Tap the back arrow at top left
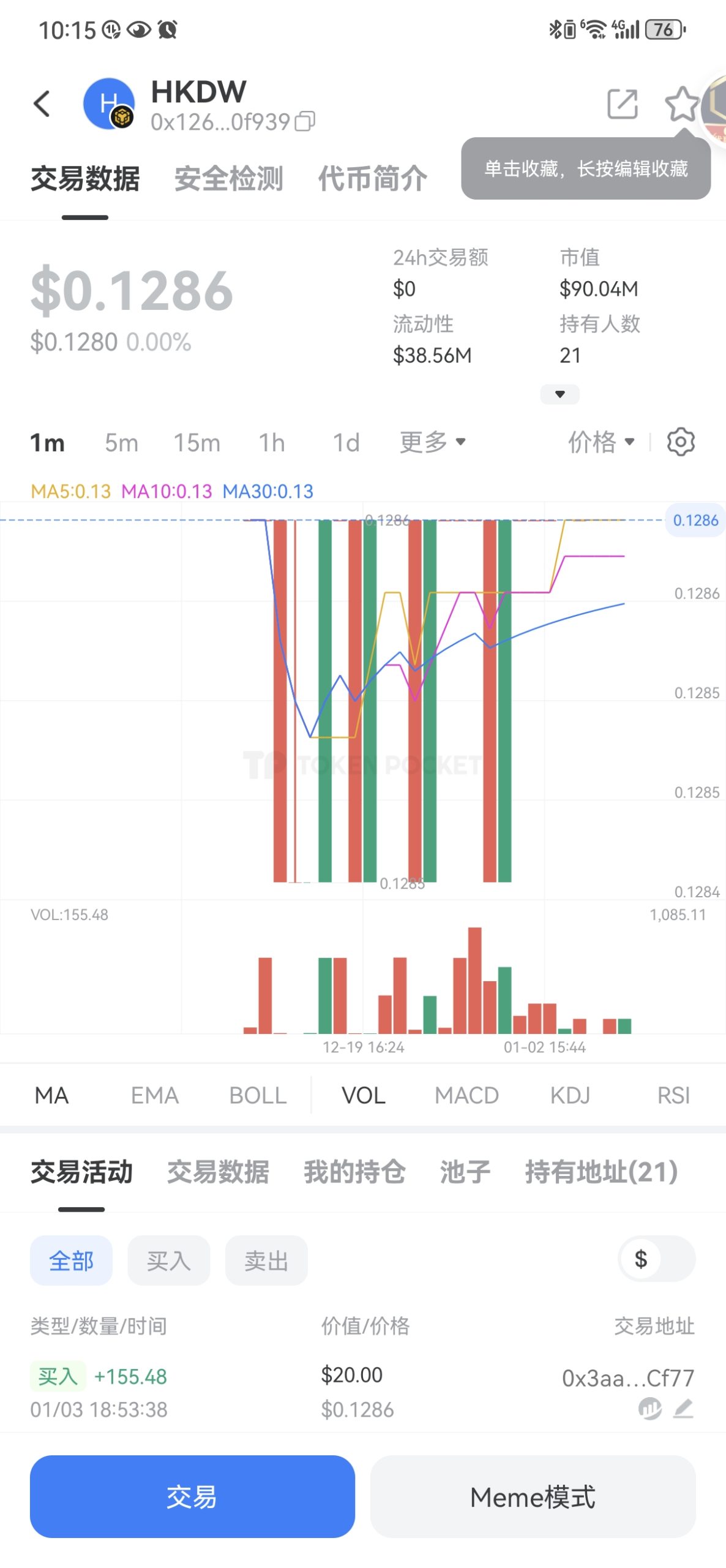The image size is (726, 1568). click(42, 103)
